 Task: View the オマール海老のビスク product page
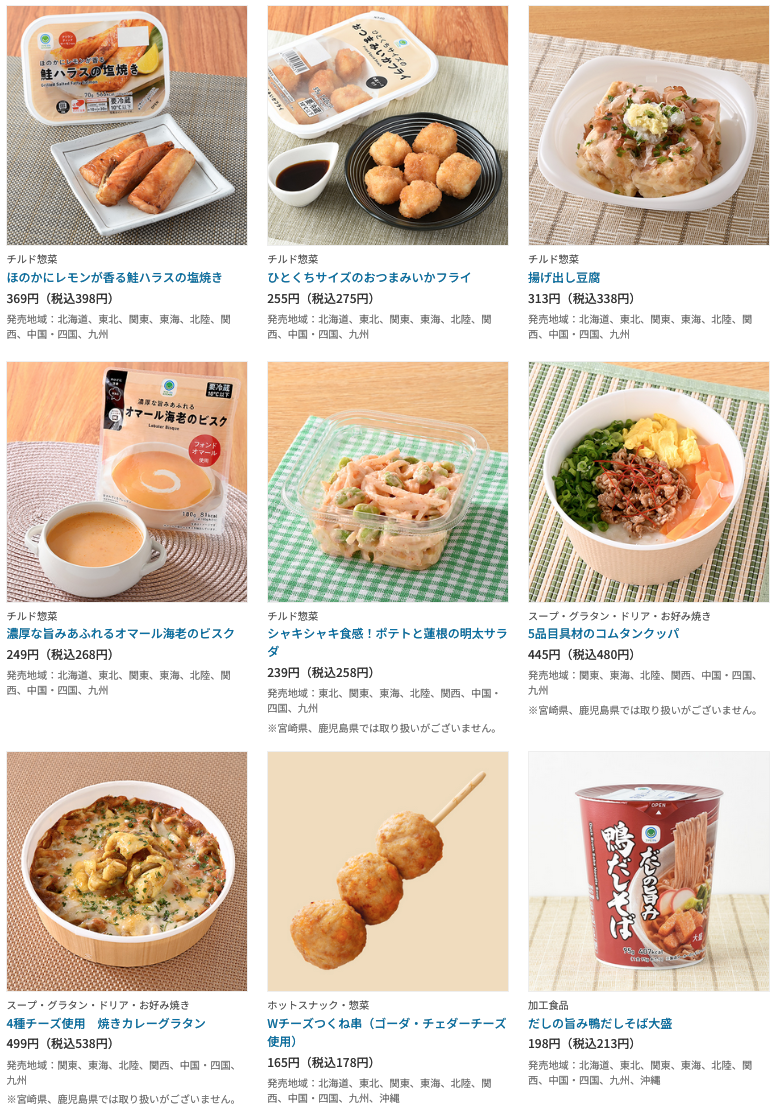pos(121,633)
